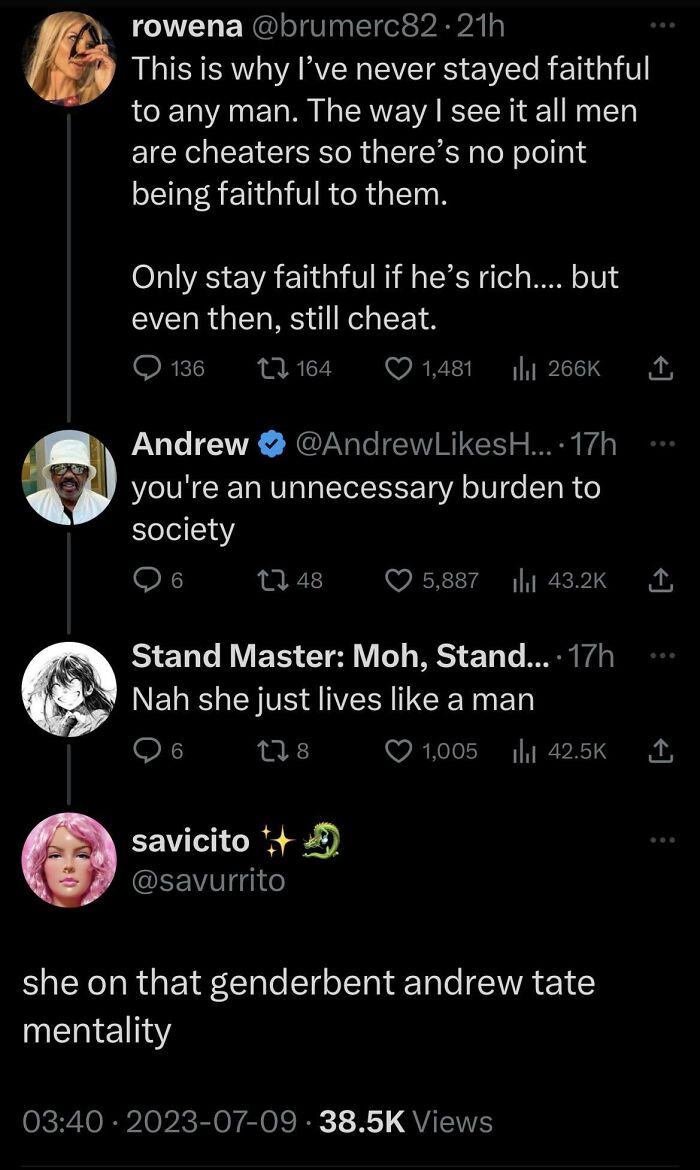Open savicito's profile picture
The width and height of the screenshot is (700, 1170).
[70, 859]
